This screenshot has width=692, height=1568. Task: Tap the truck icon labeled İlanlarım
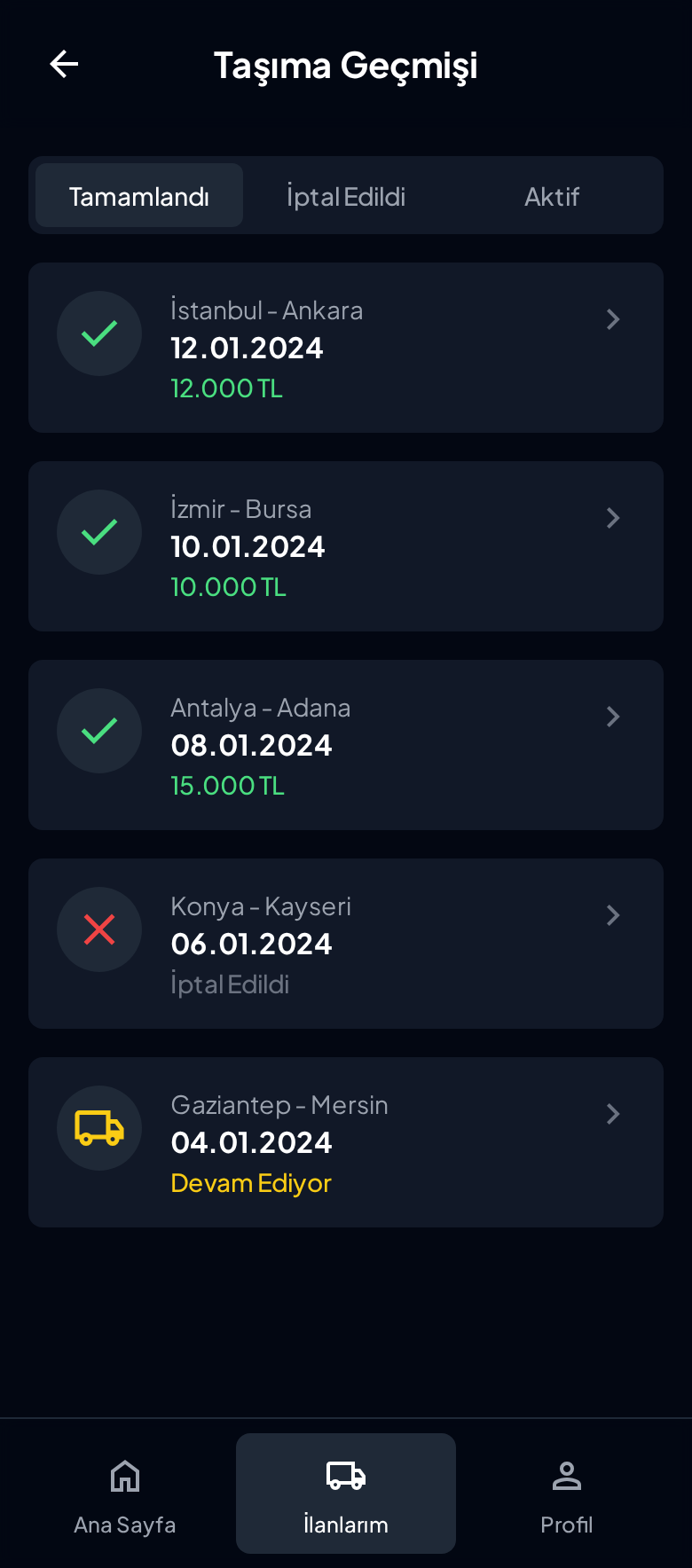point(345,1474)
